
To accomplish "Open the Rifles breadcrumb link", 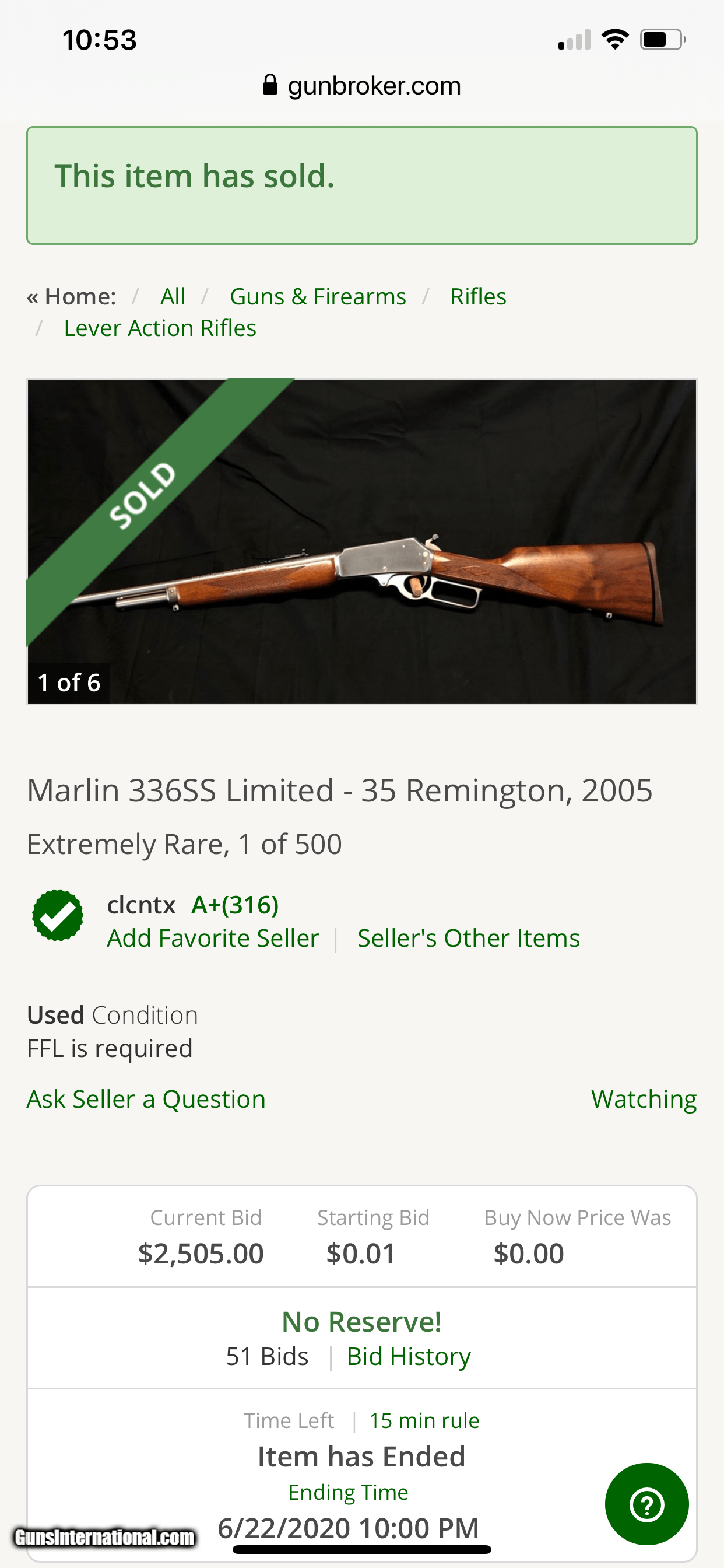I will click(478, 296).
